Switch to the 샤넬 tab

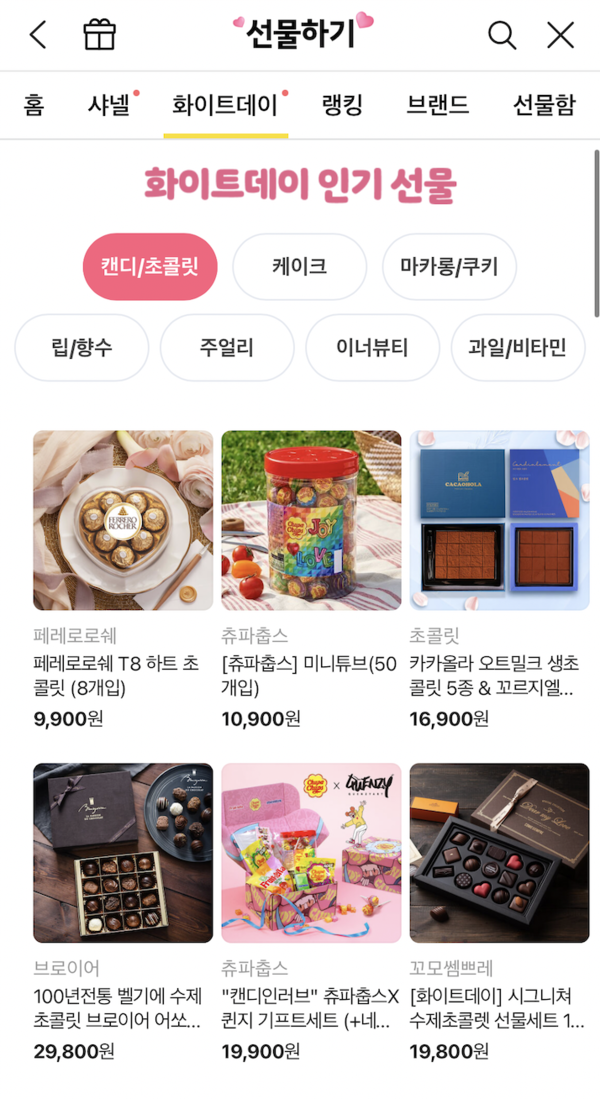(x=109, y=105)
